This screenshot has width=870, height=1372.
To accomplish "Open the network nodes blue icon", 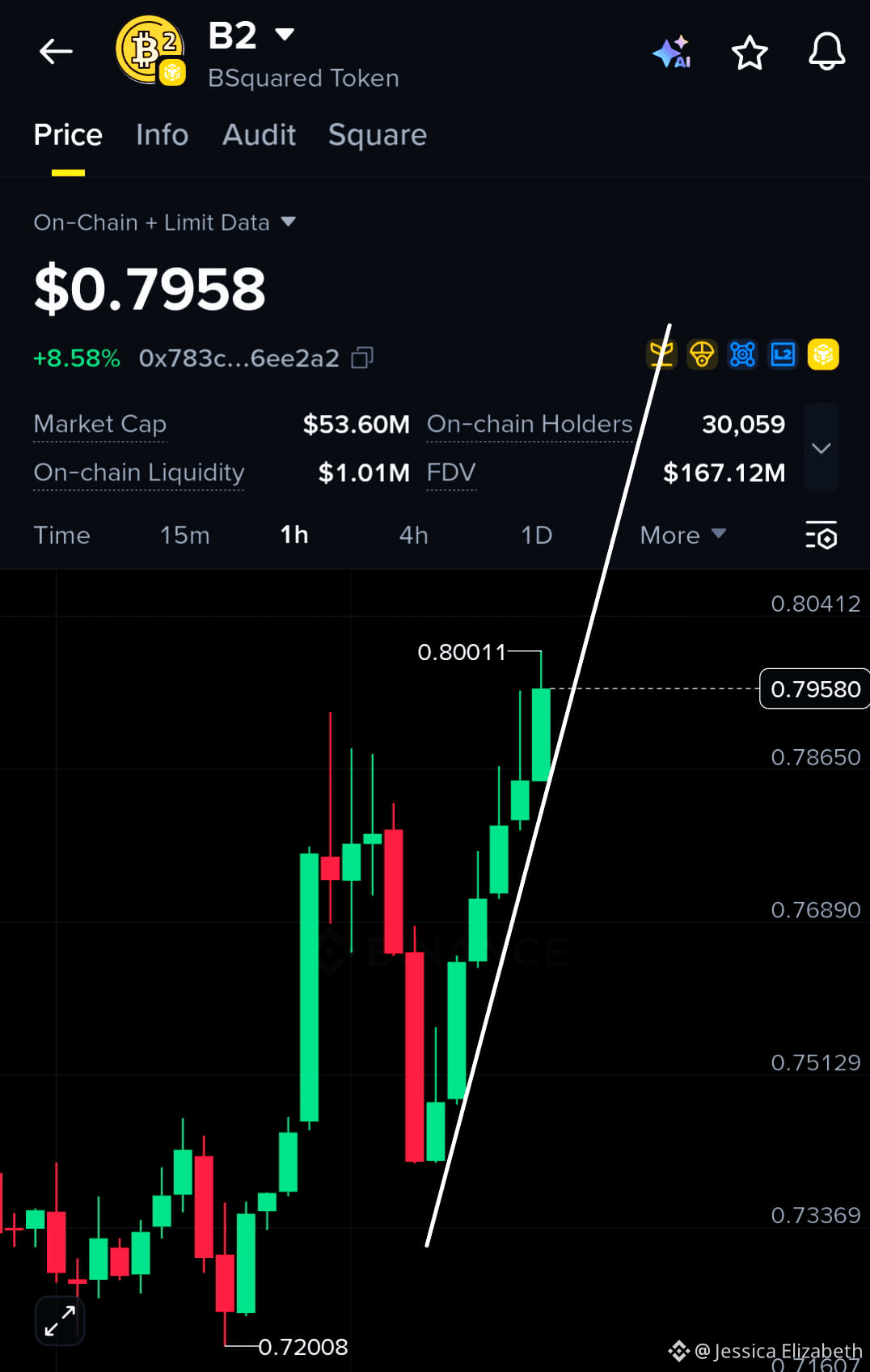I will point(742,354).
